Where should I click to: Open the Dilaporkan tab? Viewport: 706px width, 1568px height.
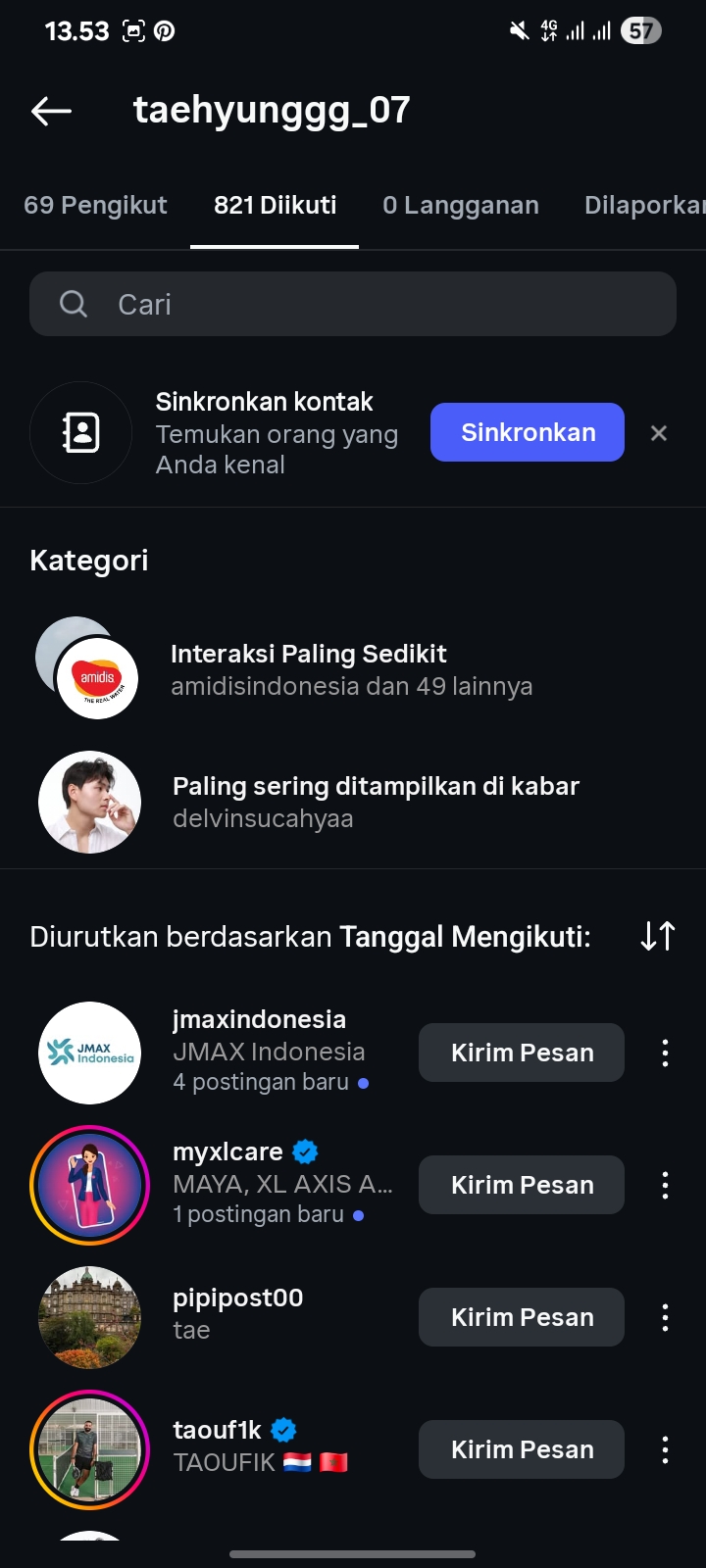tap(643, 205)
